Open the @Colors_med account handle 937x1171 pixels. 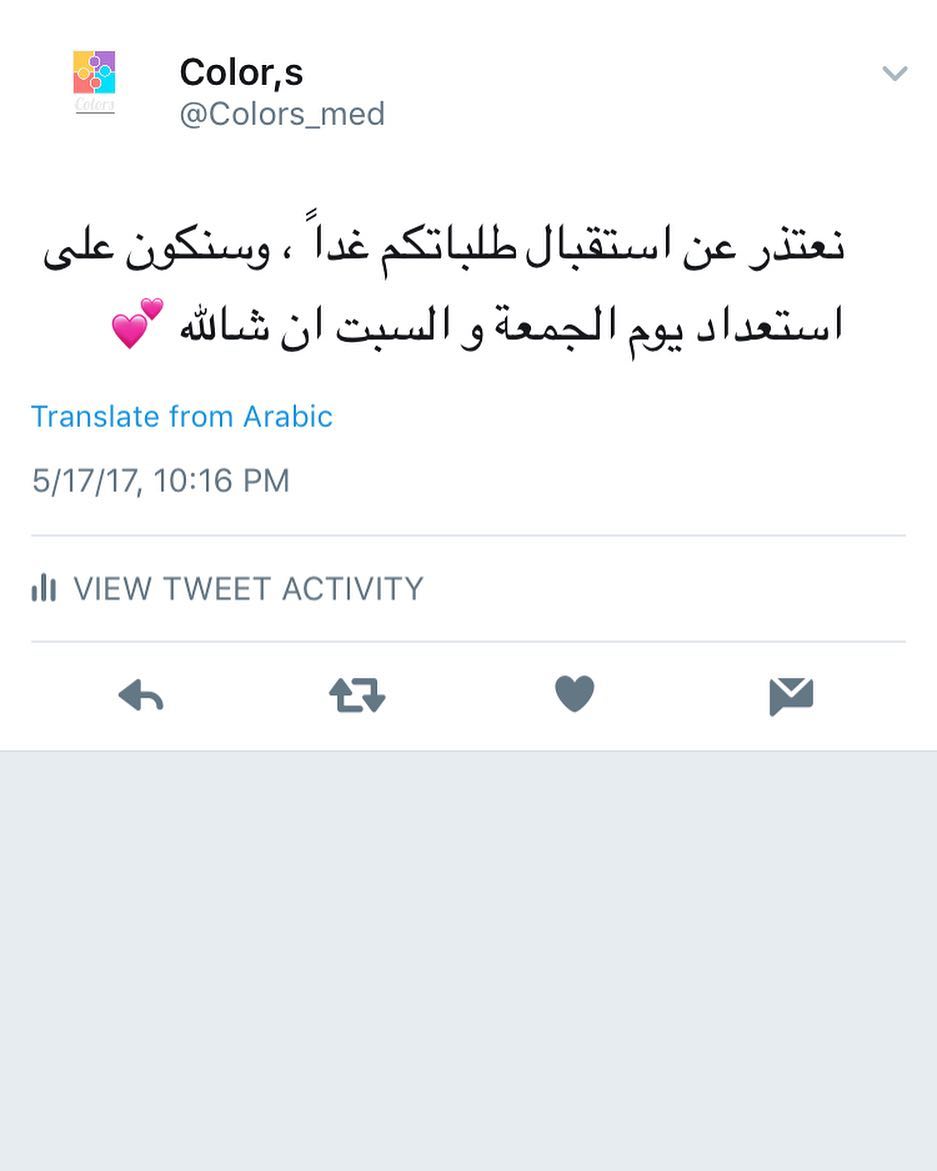pos(282,114)
